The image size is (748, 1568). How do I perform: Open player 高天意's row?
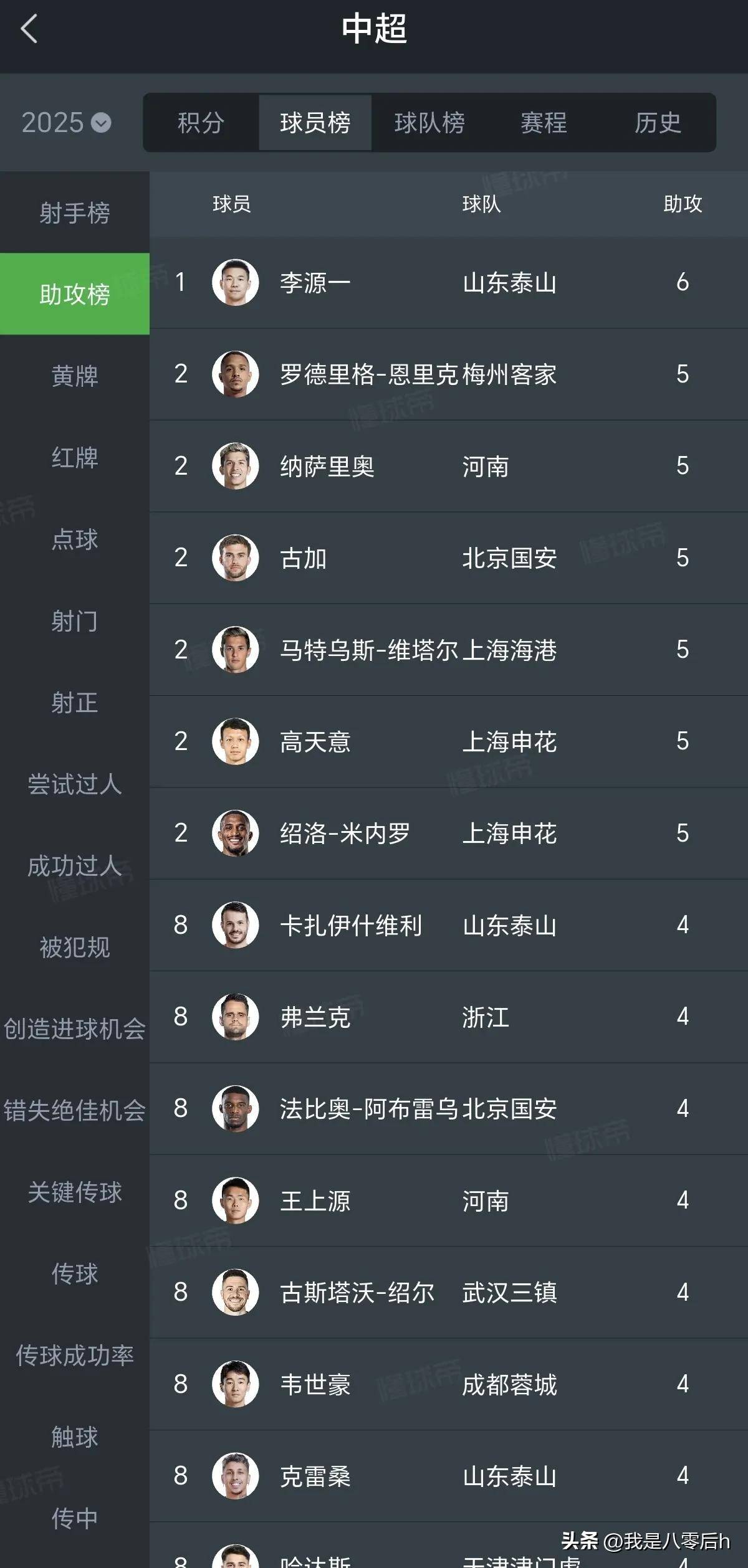[449, 741]
